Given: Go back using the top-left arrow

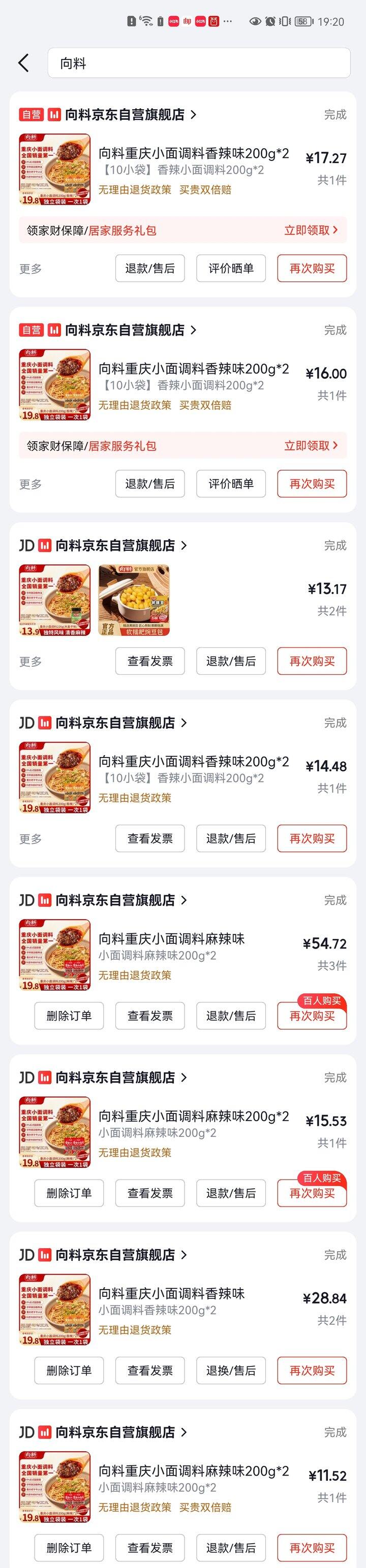Looking at the screenshot, I should 24,62.
